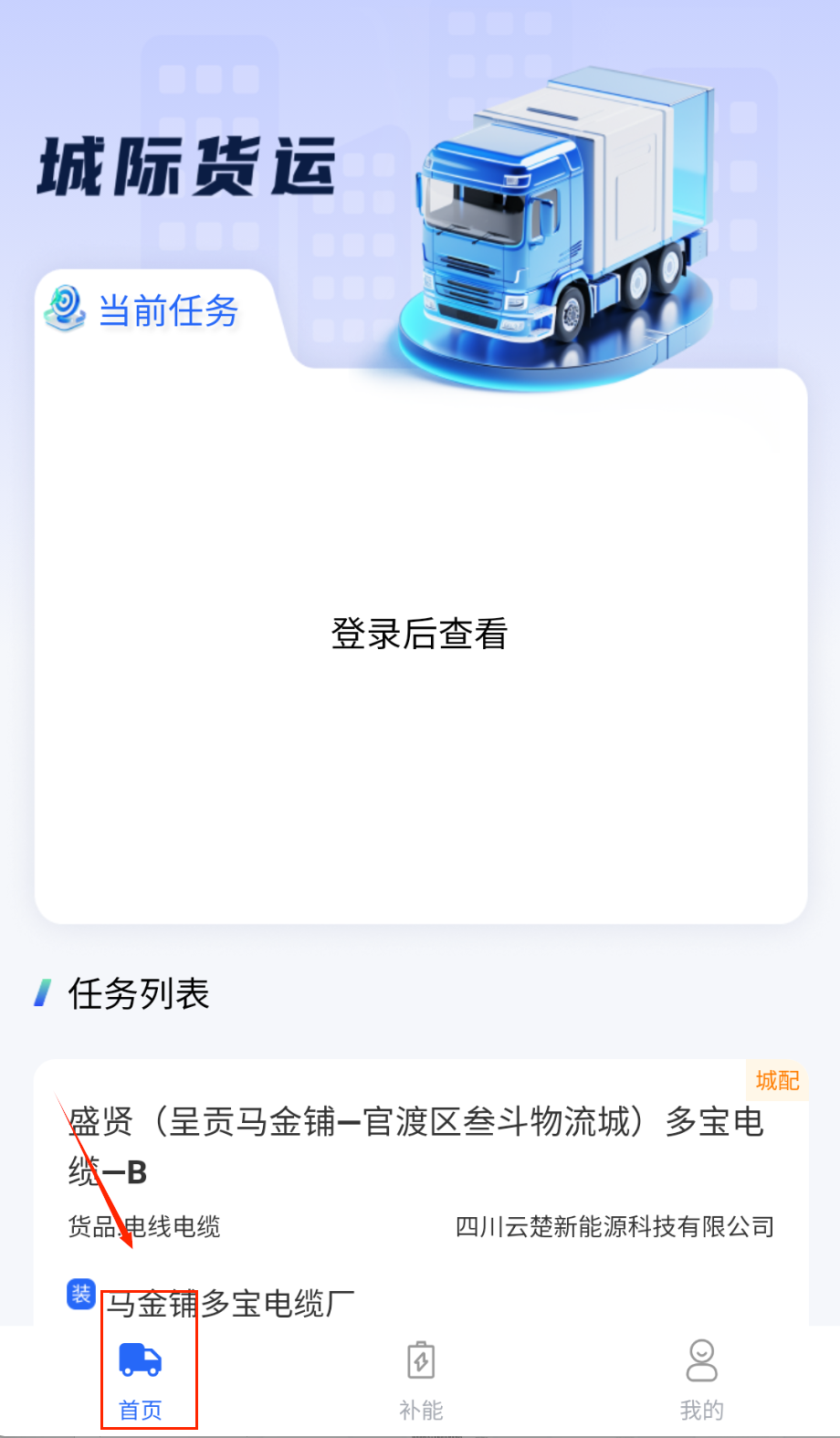Open the 补能 tab

[x=421, y=1380]
